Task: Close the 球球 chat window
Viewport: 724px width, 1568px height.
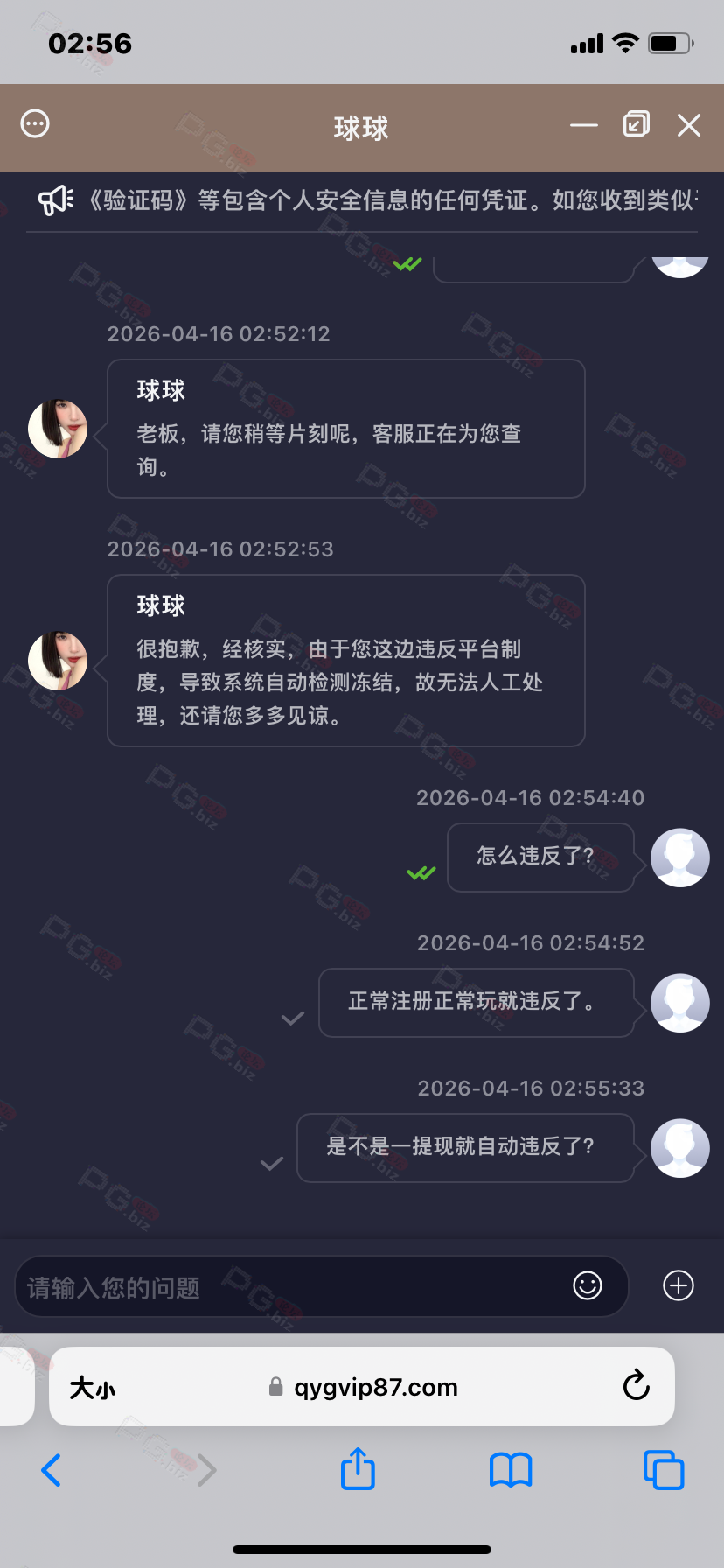Action: point(689,125)
